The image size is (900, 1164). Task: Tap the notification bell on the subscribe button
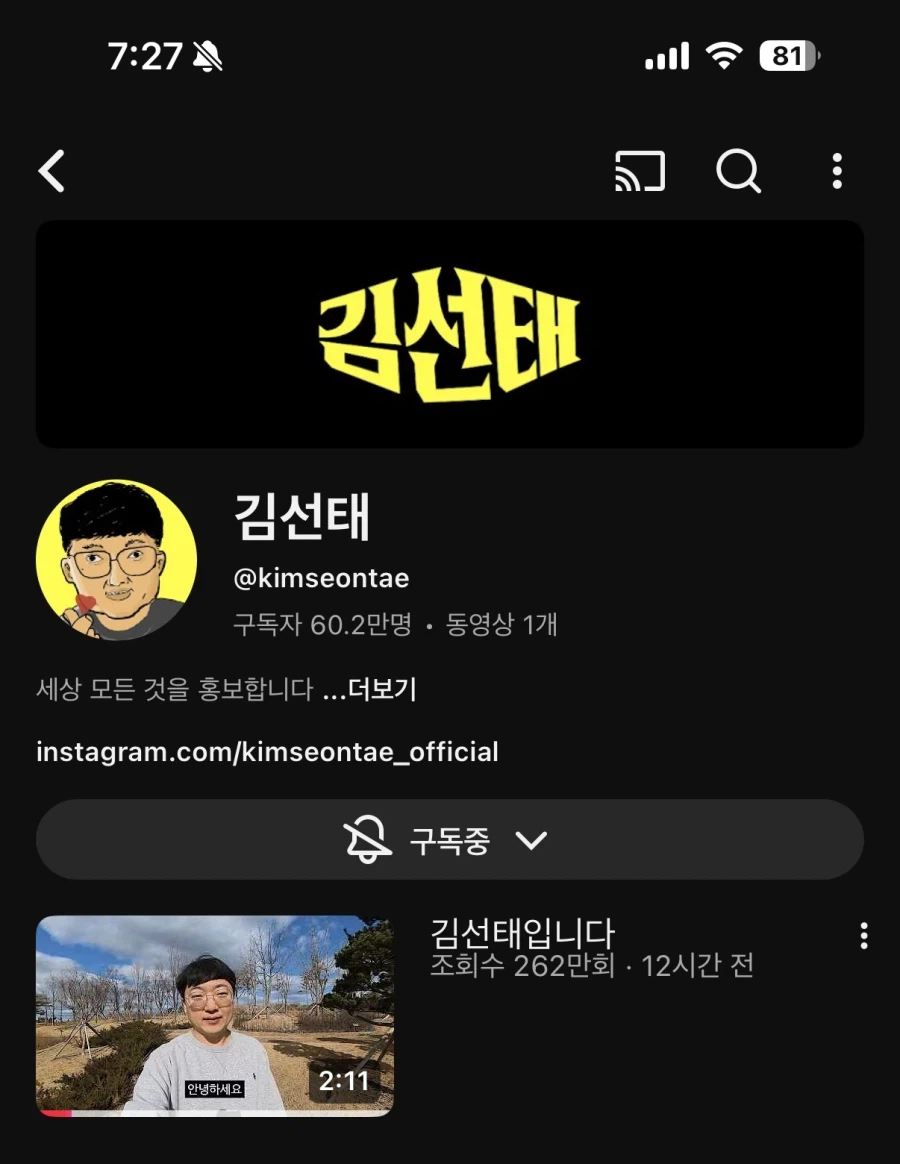(x=366, y=840)
